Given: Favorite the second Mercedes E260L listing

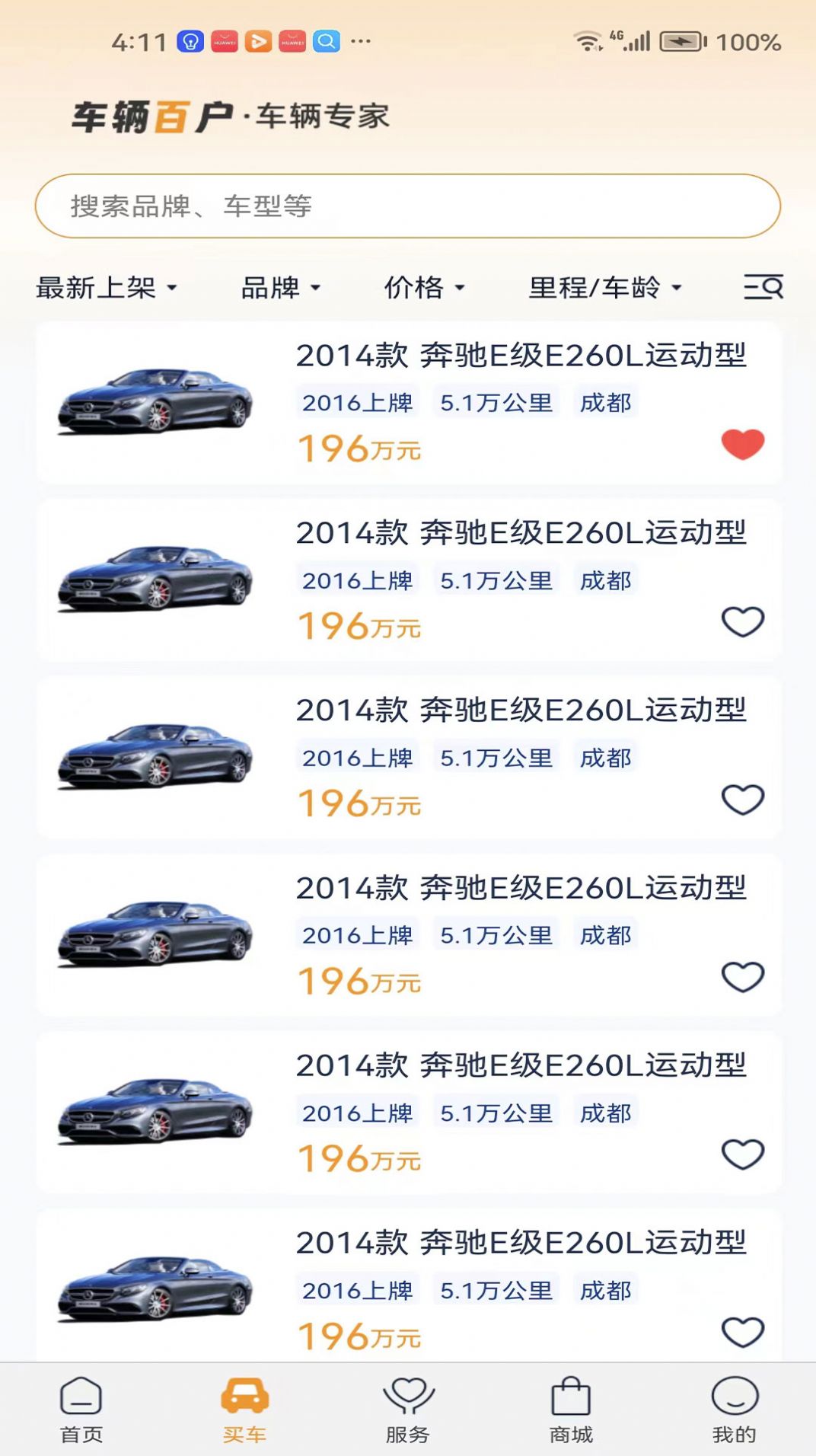Looking at the screenshot, I should click(x=742, y=622).
